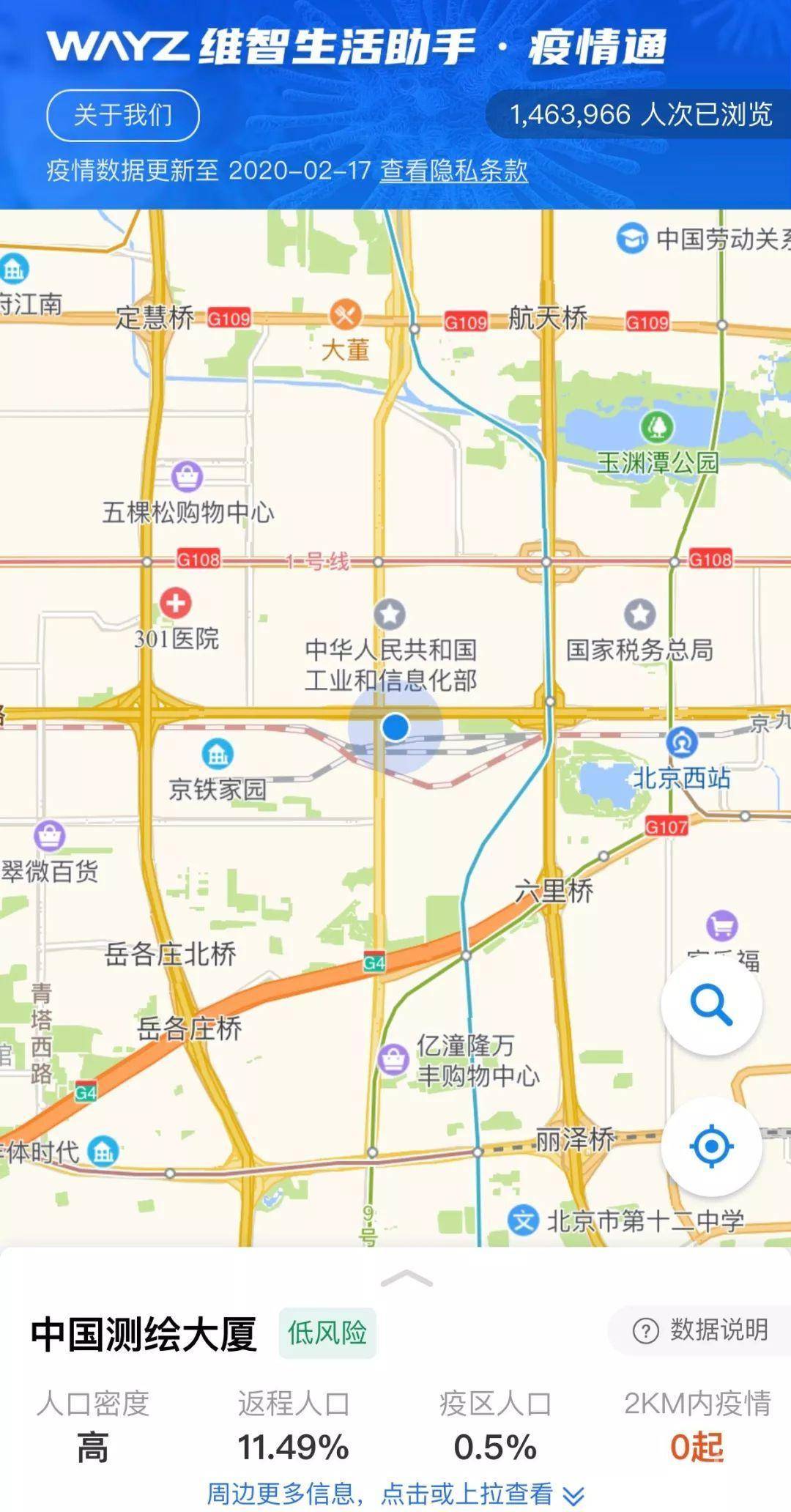The image size is (791, 1512).
Task: Select the 玉渊潭公园 park marker
Action: [657, 426]
